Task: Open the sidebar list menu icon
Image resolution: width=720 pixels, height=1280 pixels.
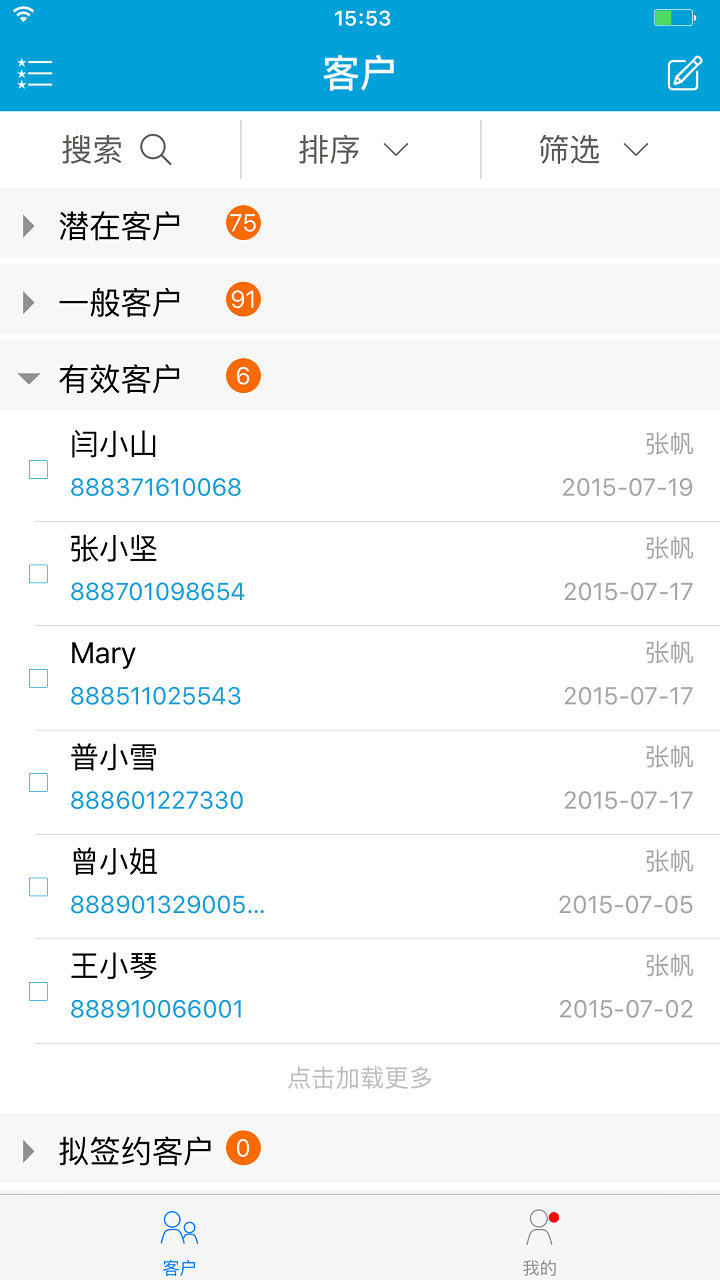Action: pos(33,73)
